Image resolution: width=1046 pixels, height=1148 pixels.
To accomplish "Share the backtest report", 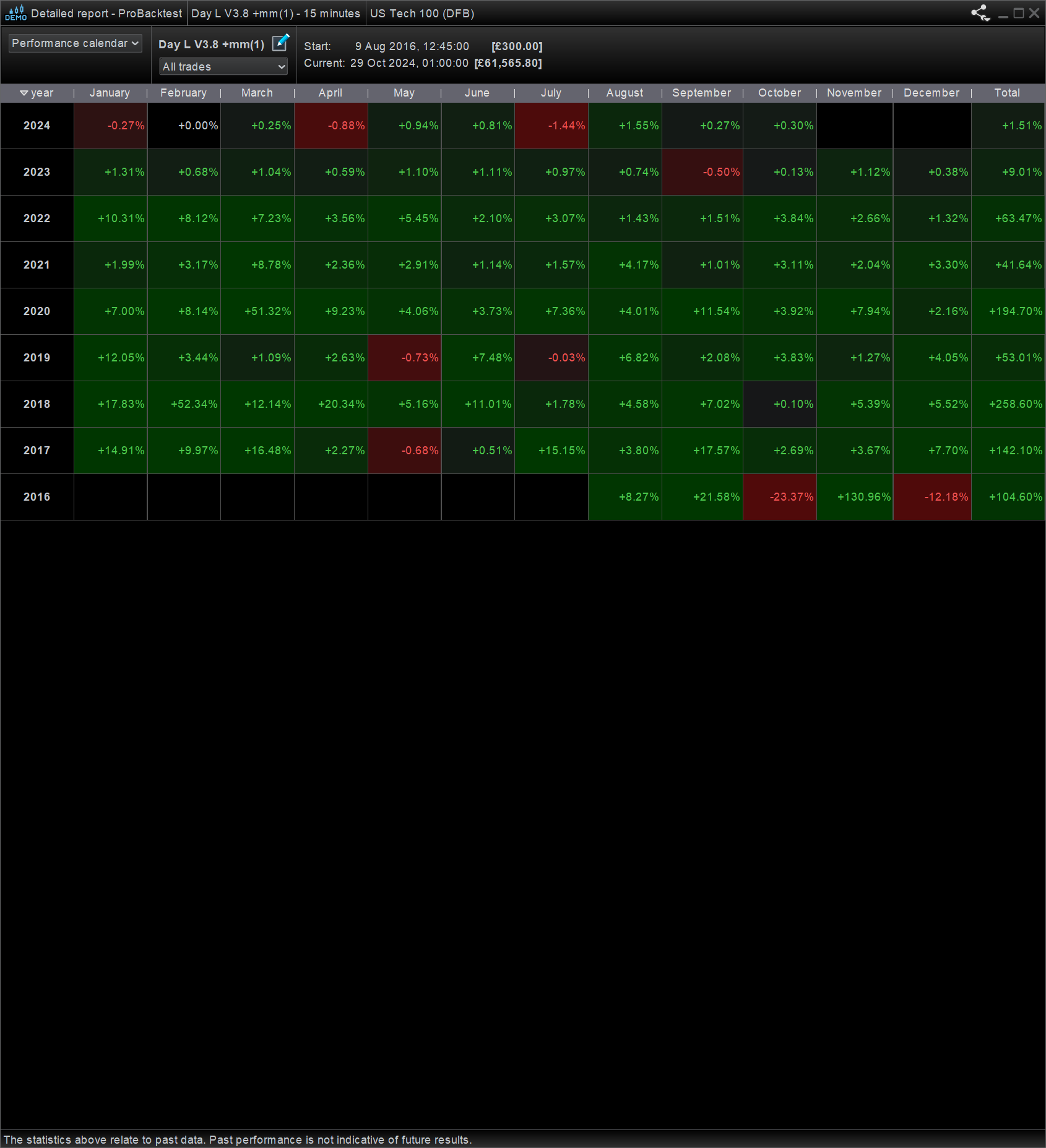I will (980, 13).
